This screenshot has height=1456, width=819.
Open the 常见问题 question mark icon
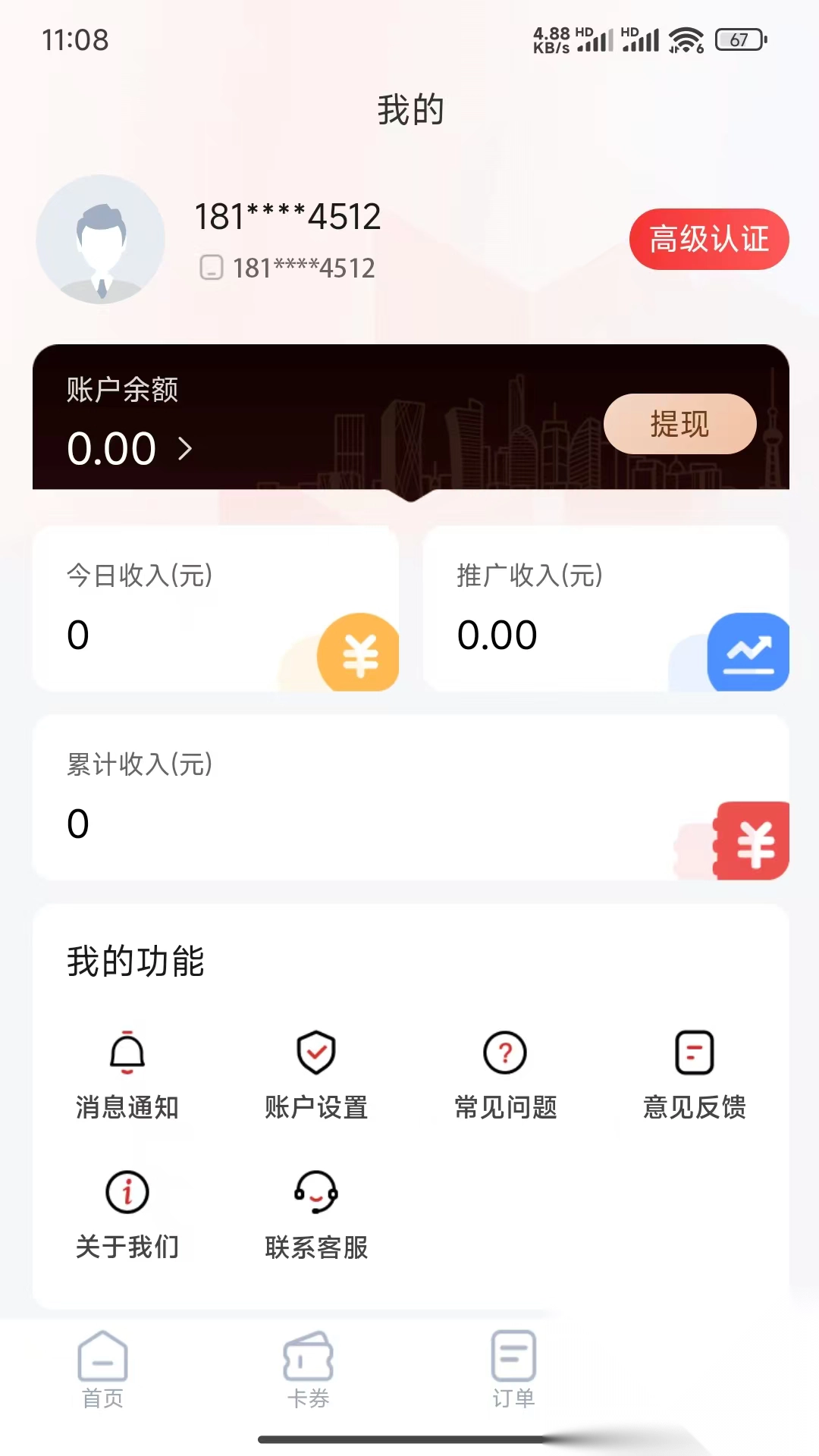click(x=504, y=1052)
